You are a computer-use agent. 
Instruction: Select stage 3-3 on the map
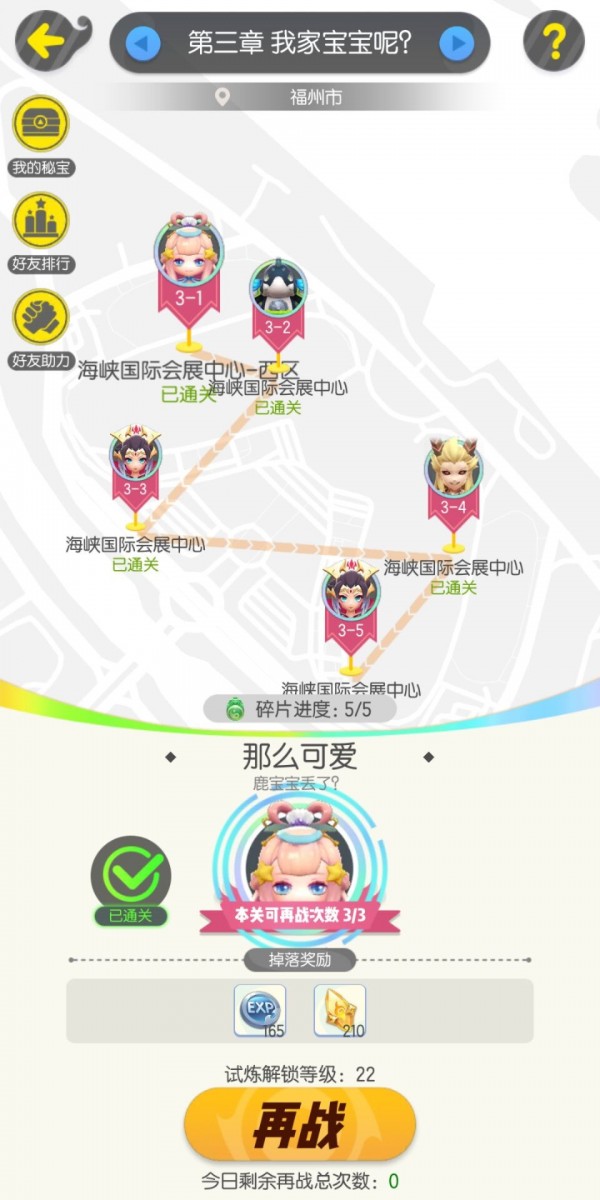[x=136, y=462]
